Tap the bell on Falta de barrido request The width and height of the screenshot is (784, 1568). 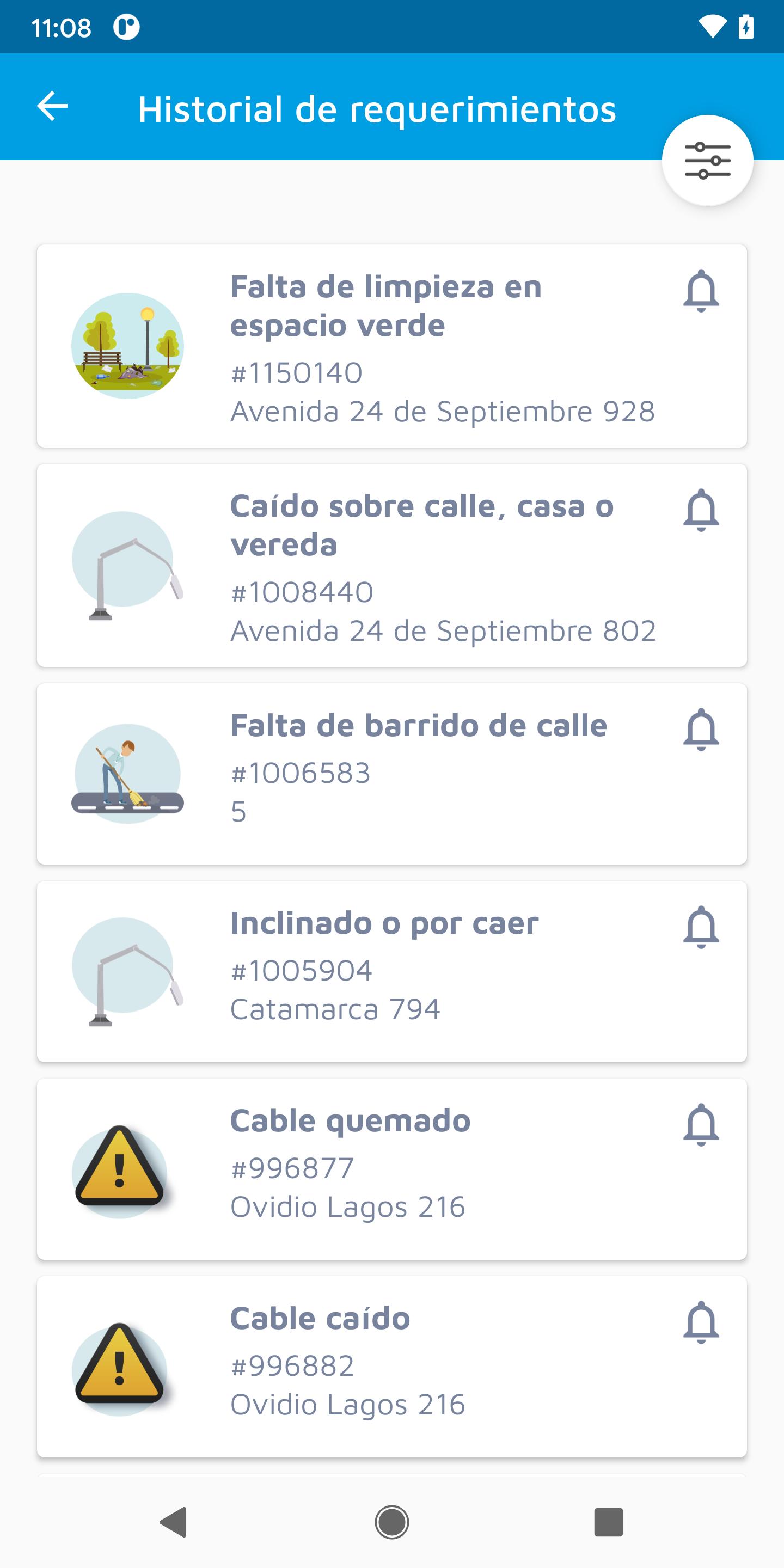pos(701,729)
